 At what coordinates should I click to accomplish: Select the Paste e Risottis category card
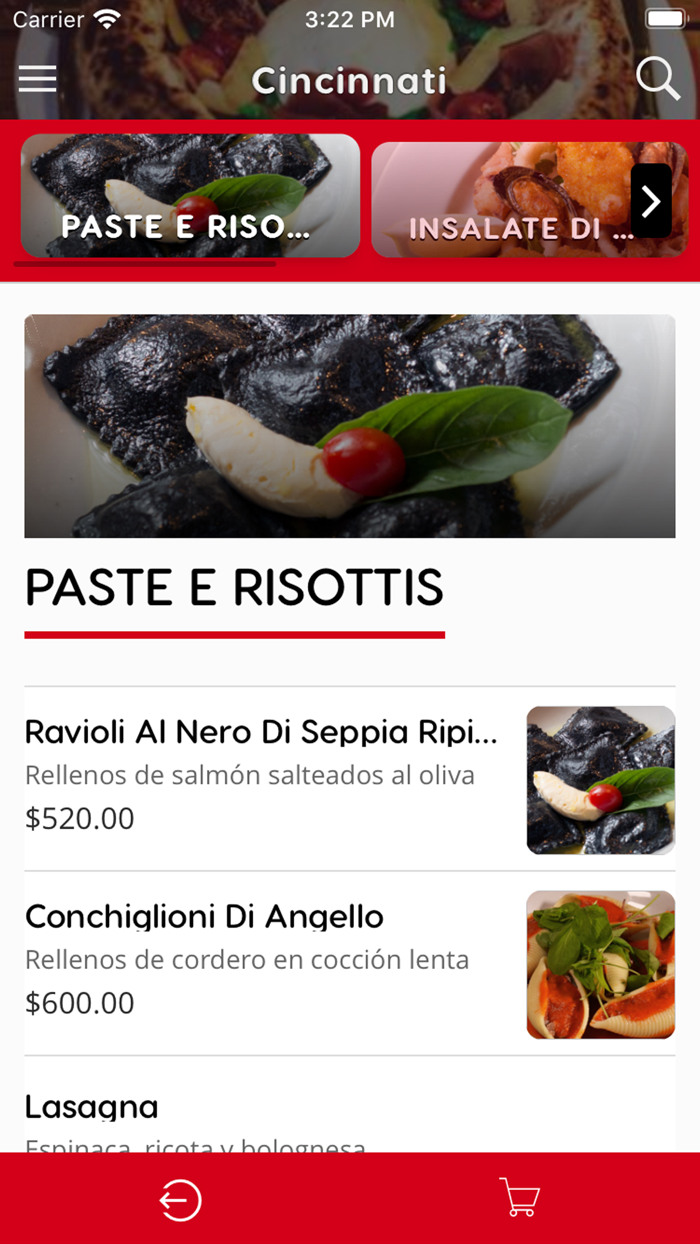pyautogui.click(x=190, y=196)
